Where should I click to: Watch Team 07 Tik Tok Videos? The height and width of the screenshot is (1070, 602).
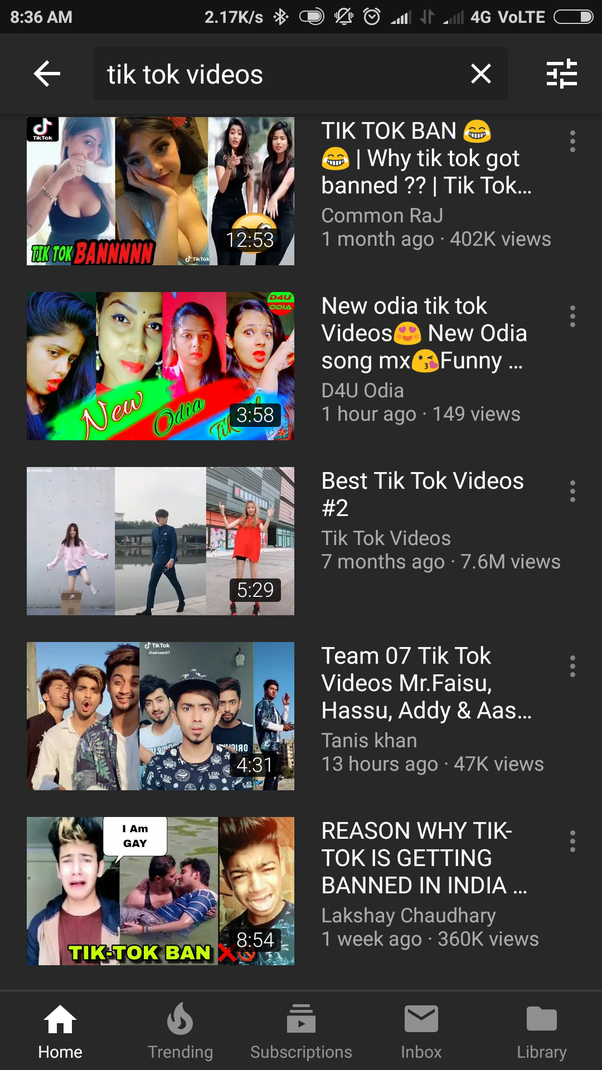(x=161, y=716)
